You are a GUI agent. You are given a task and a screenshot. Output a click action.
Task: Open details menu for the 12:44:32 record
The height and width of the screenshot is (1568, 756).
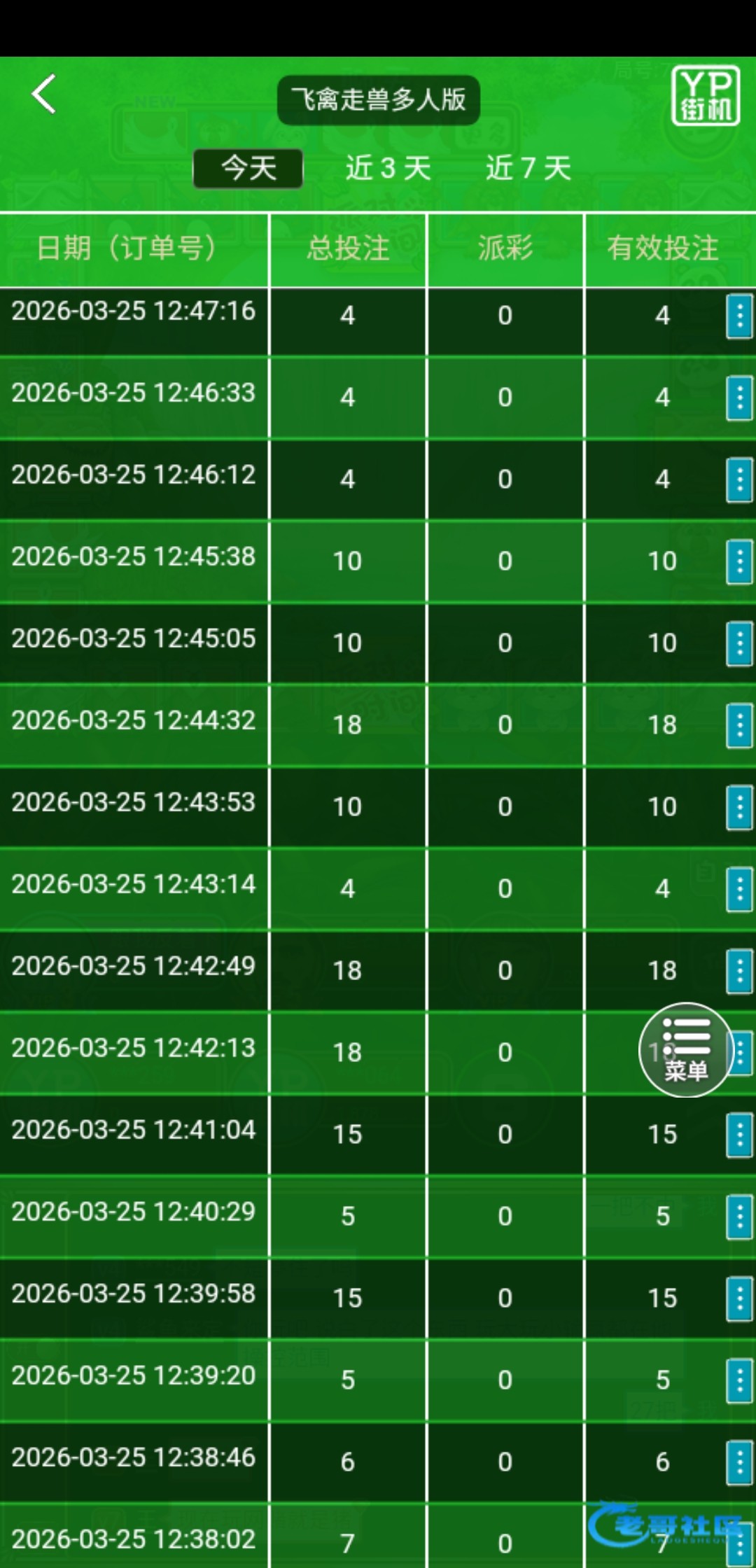click(x=739, y=725)
